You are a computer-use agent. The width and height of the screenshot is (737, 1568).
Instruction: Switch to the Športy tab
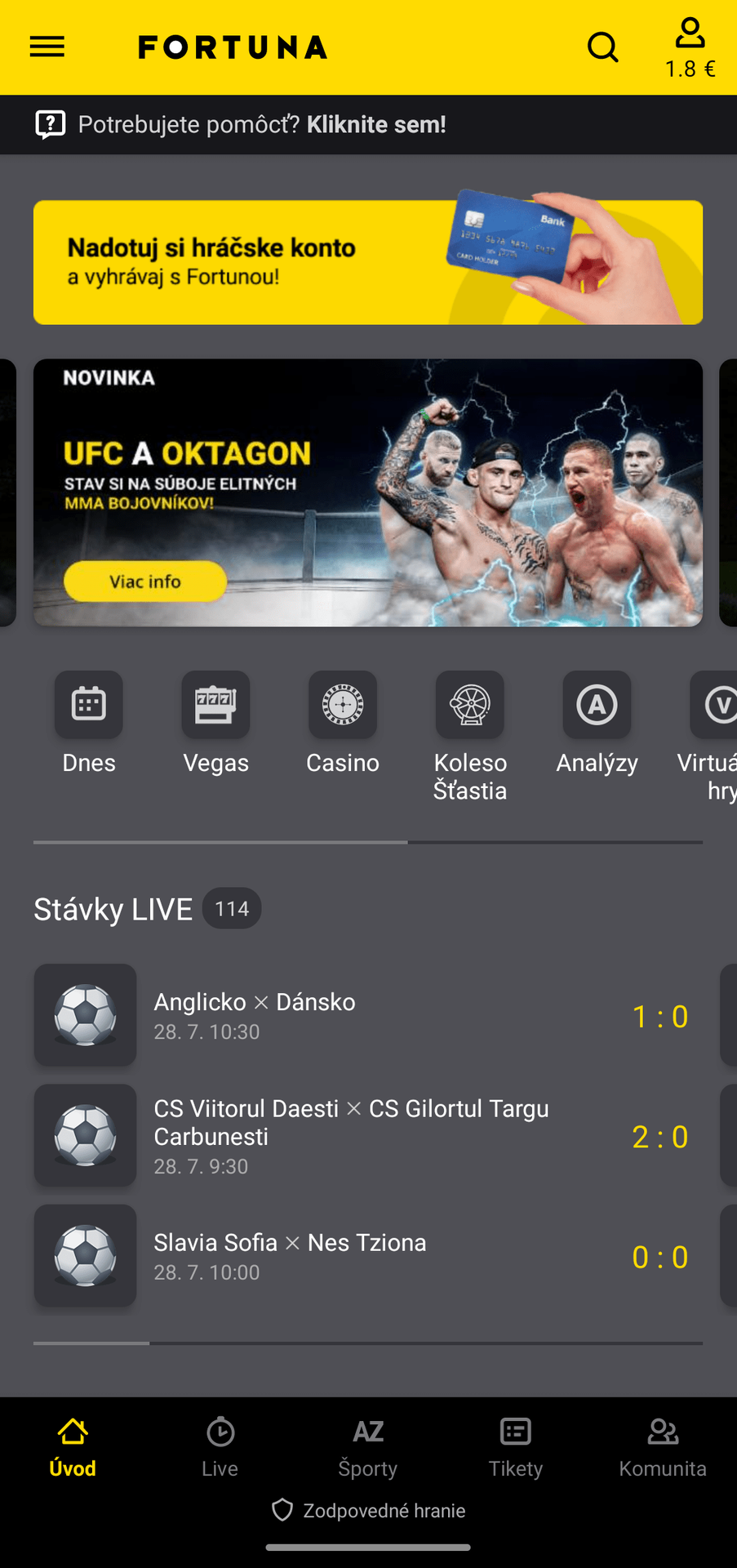(368, 1447)
